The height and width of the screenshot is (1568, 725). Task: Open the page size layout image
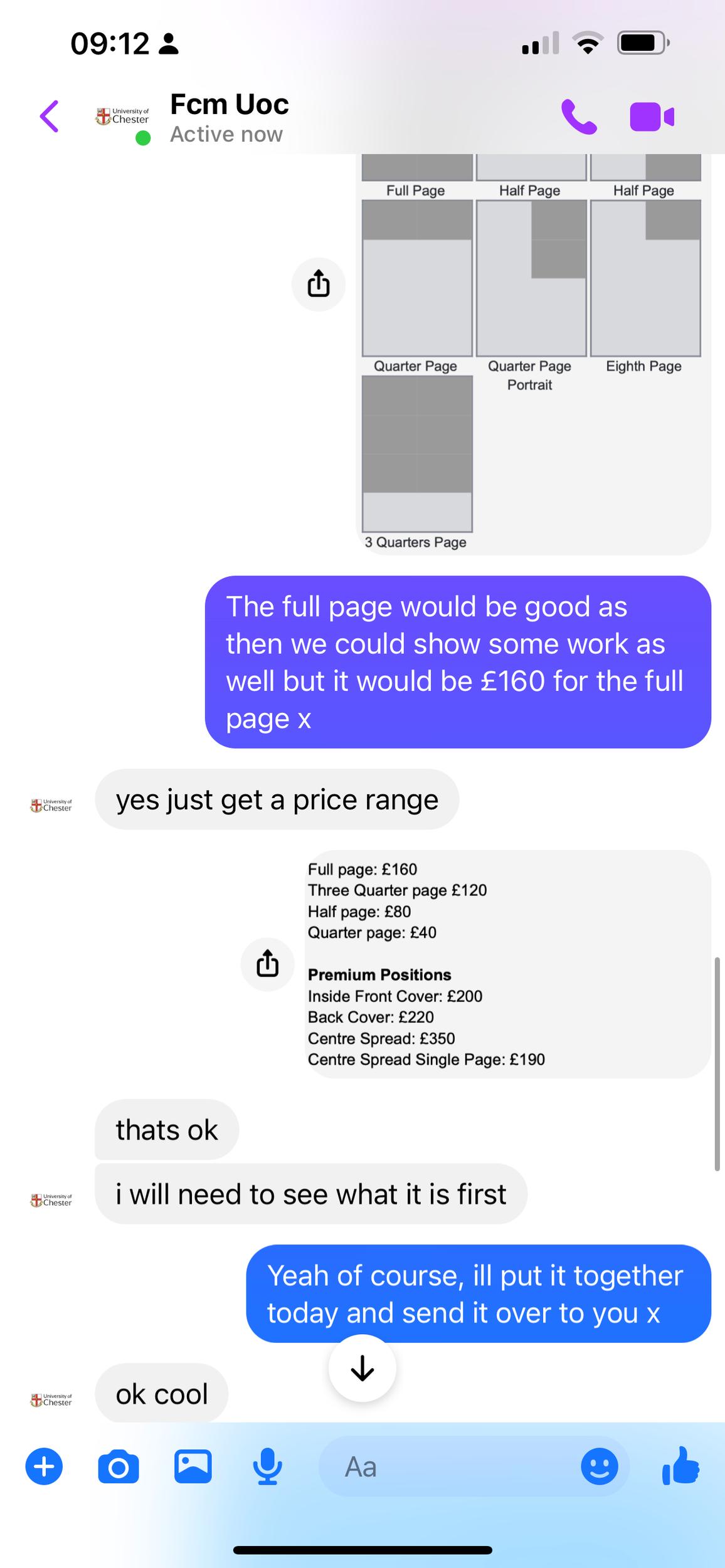coord(532,351)
